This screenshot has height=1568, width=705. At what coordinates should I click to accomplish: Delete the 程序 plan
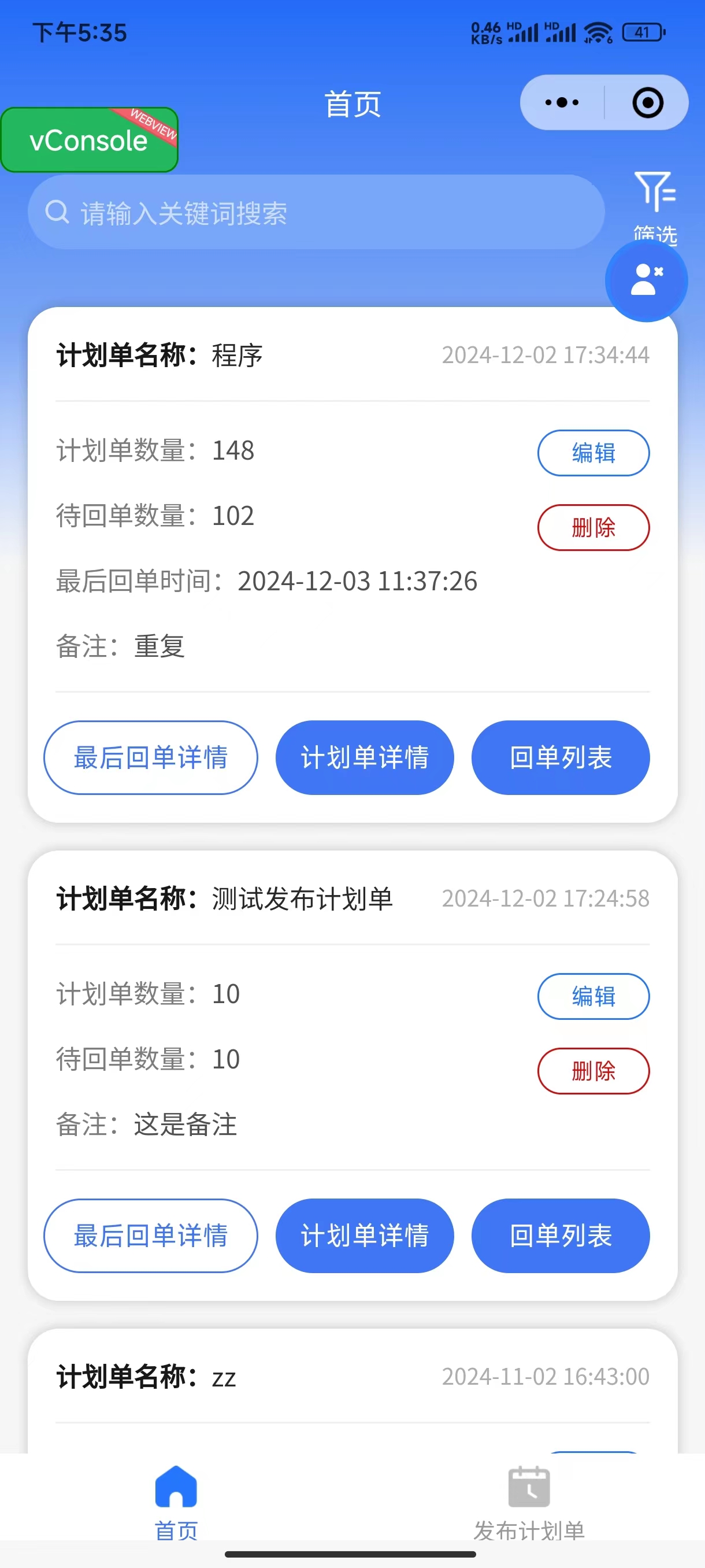(593, 527)
